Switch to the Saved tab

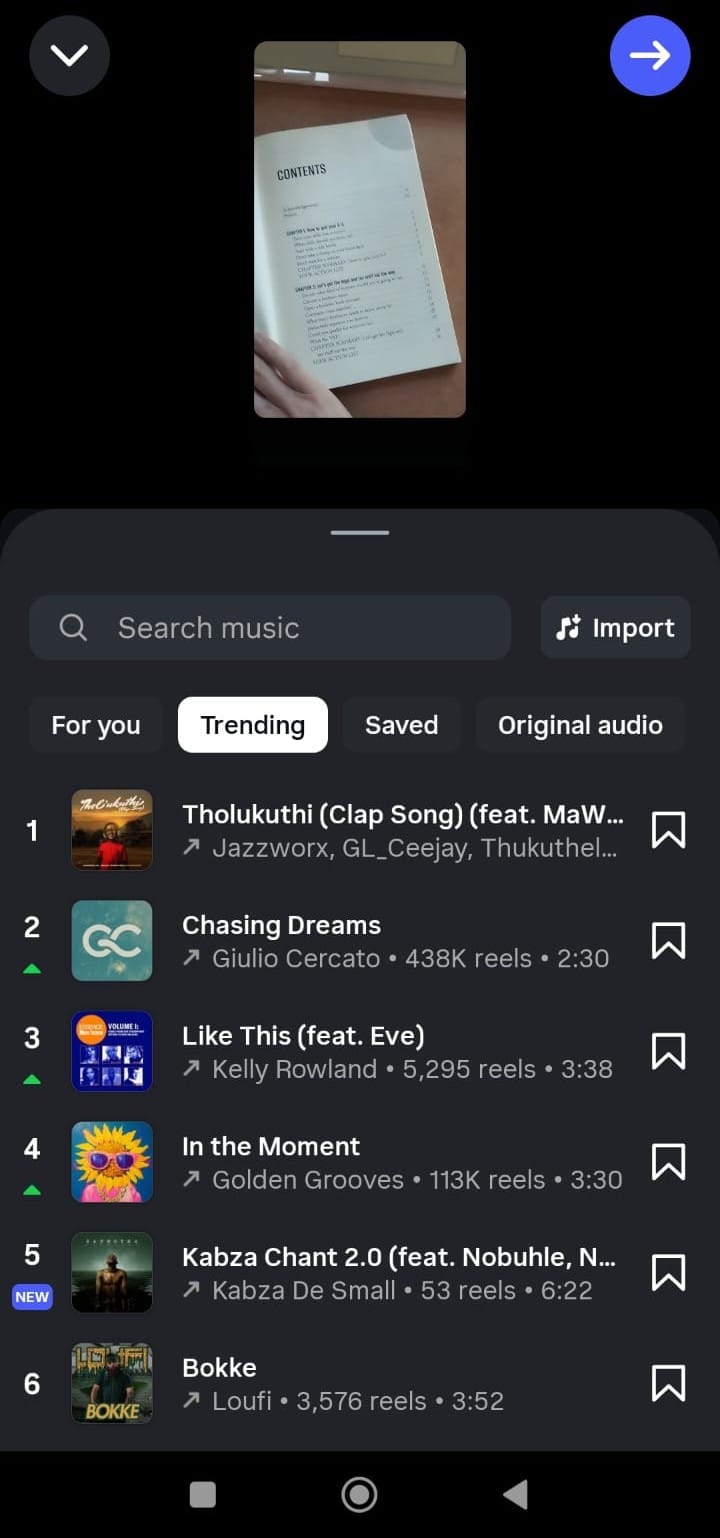click(401, 725)
